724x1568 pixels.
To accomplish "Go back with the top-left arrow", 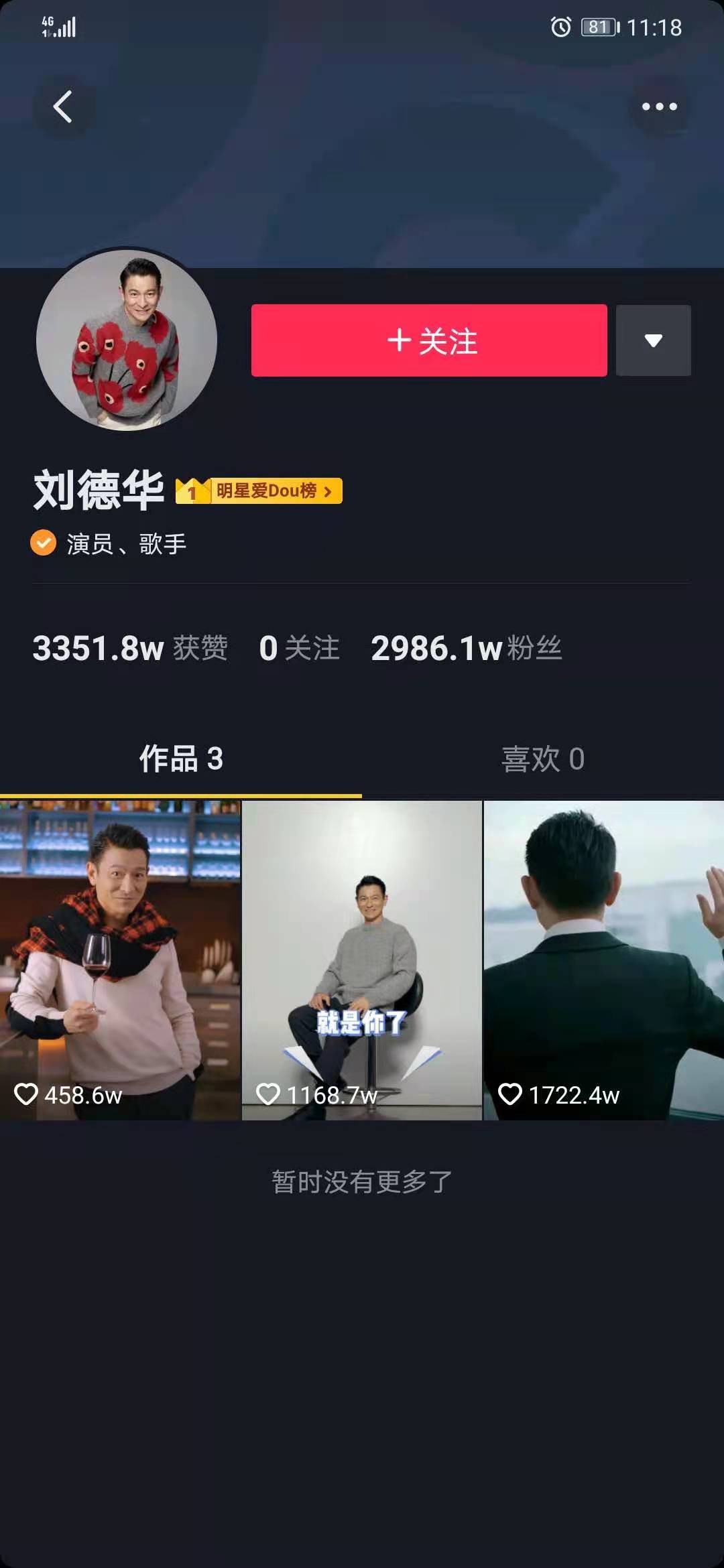I will click(x=63, y=107).
